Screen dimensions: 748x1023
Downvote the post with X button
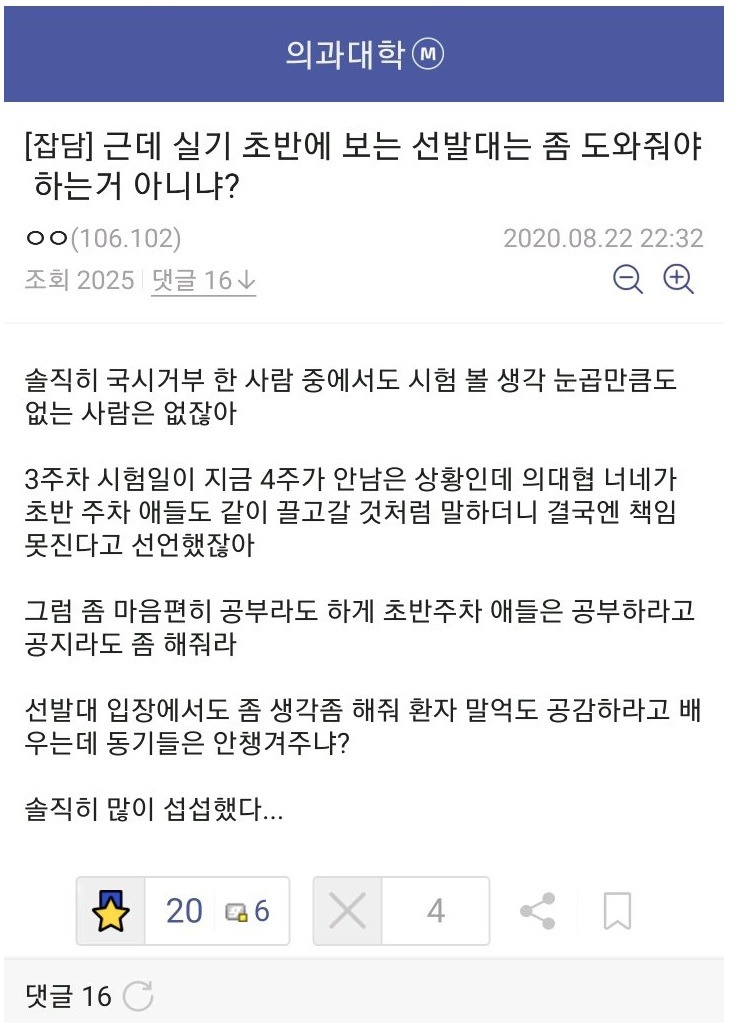pyautogui.click(x=348, y=910)
